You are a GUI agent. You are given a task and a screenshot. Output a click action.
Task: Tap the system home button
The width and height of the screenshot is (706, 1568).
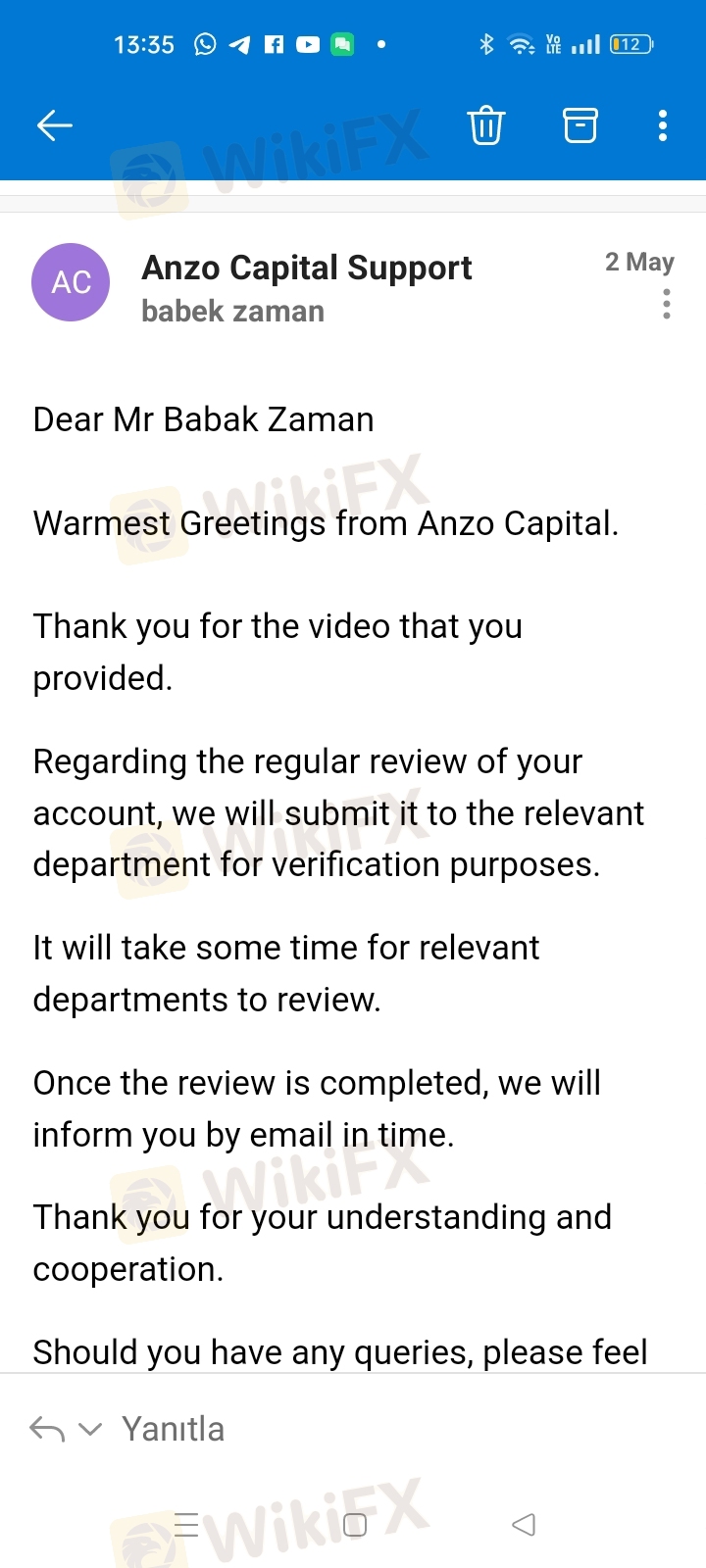click(355, 1524)
